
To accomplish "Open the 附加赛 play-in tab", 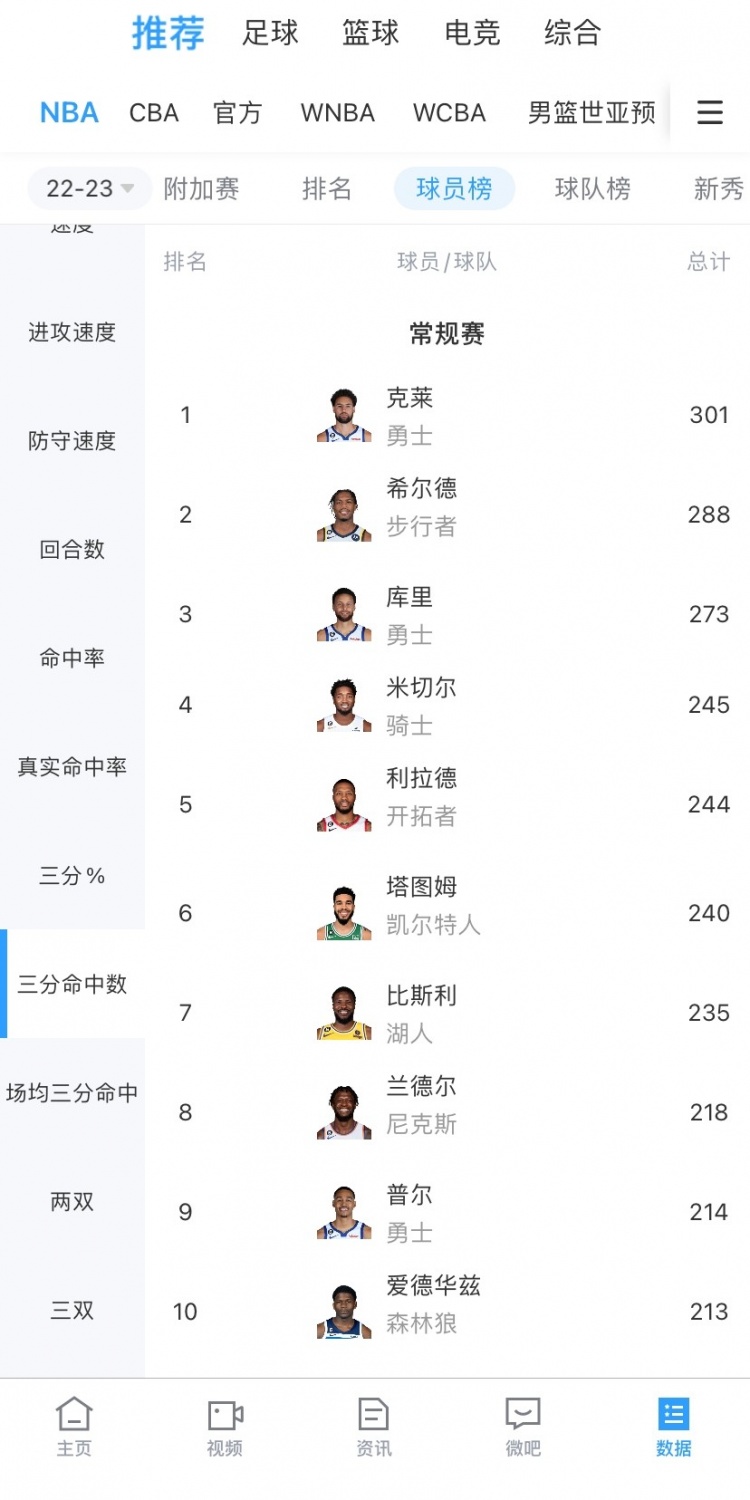I will 201,188.
